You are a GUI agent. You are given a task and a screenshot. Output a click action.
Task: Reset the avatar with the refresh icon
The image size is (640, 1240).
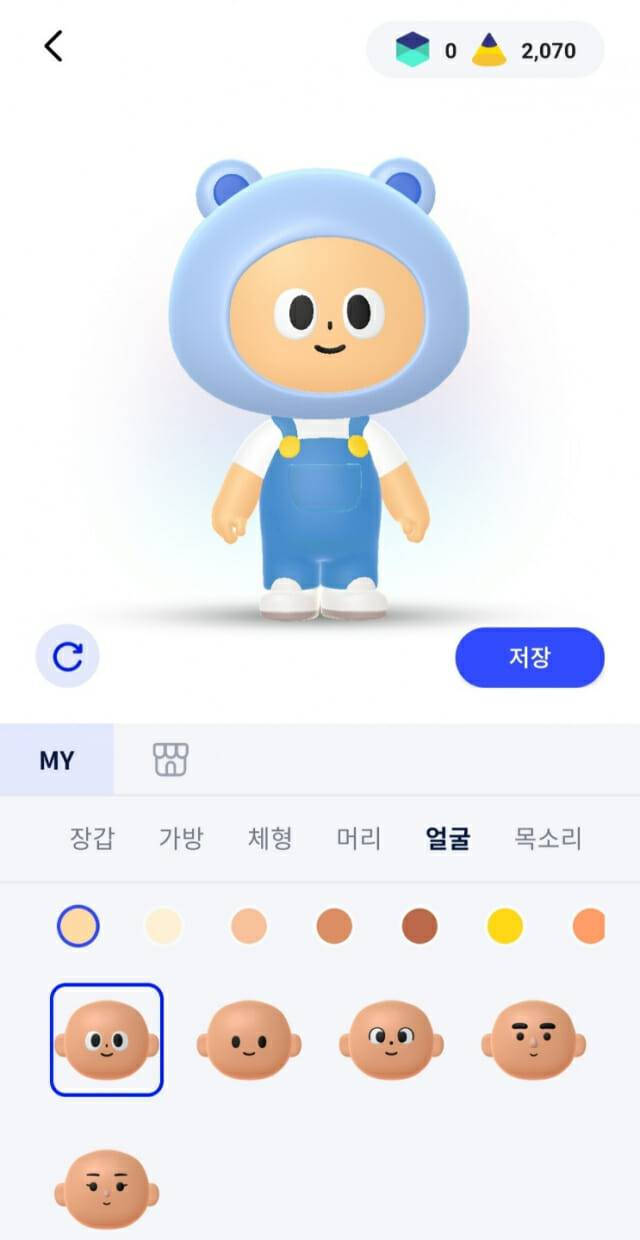pyautogui.click(x=67, y=656)
